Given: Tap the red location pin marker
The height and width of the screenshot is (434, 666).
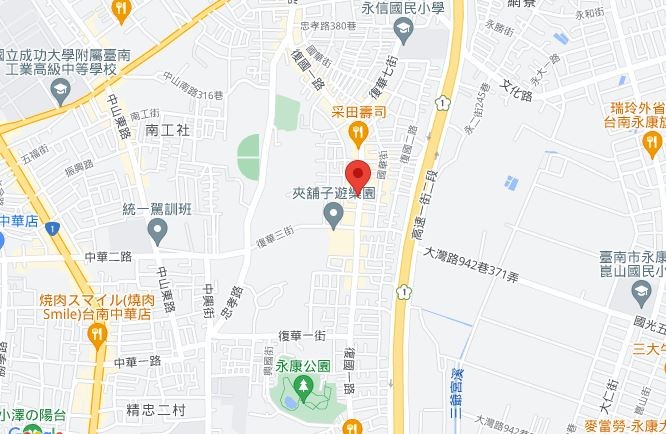Looking at the screenshot, I should coord(358,172).
